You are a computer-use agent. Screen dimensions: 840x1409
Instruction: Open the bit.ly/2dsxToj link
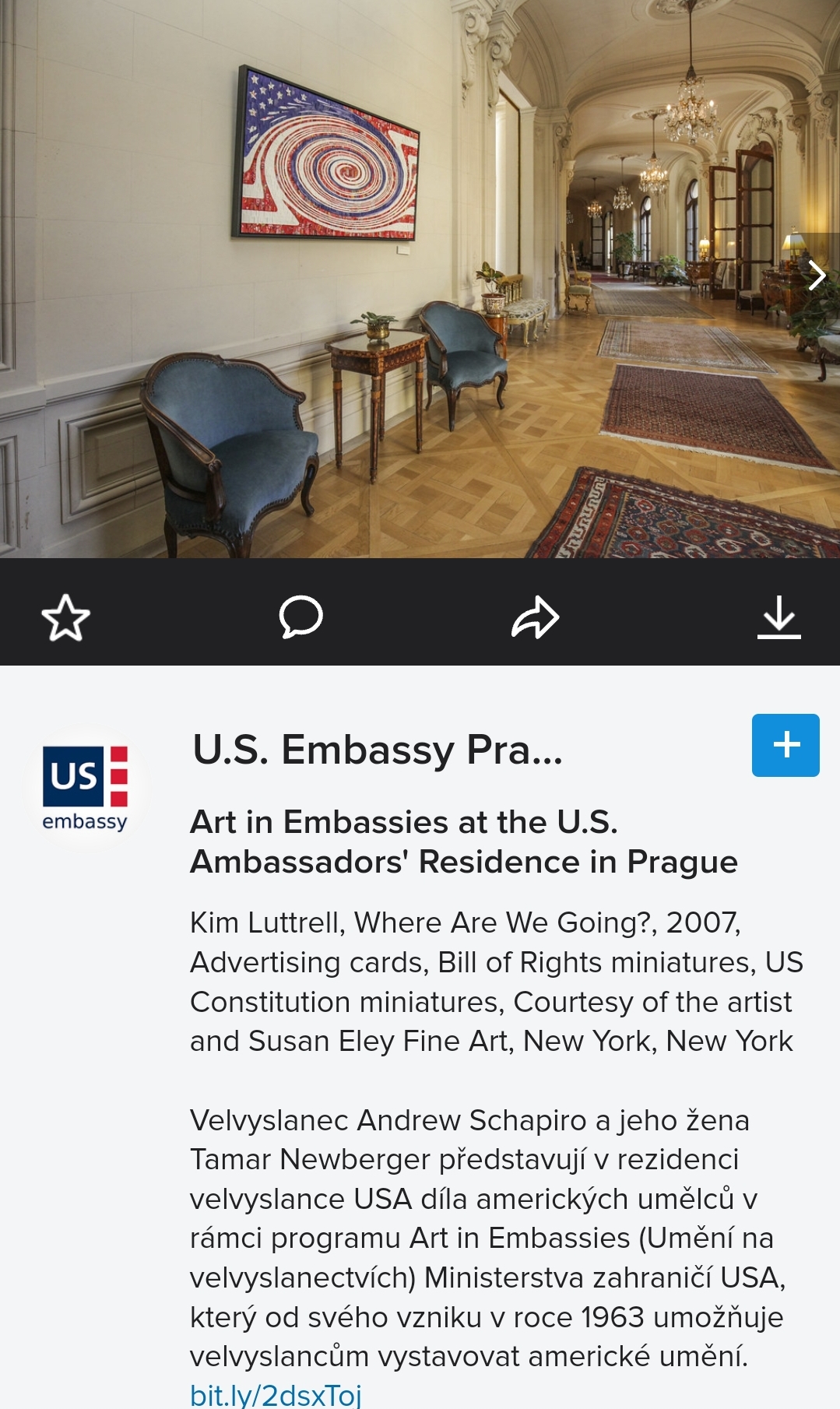pyautogui.click(x=276, y=1394)
